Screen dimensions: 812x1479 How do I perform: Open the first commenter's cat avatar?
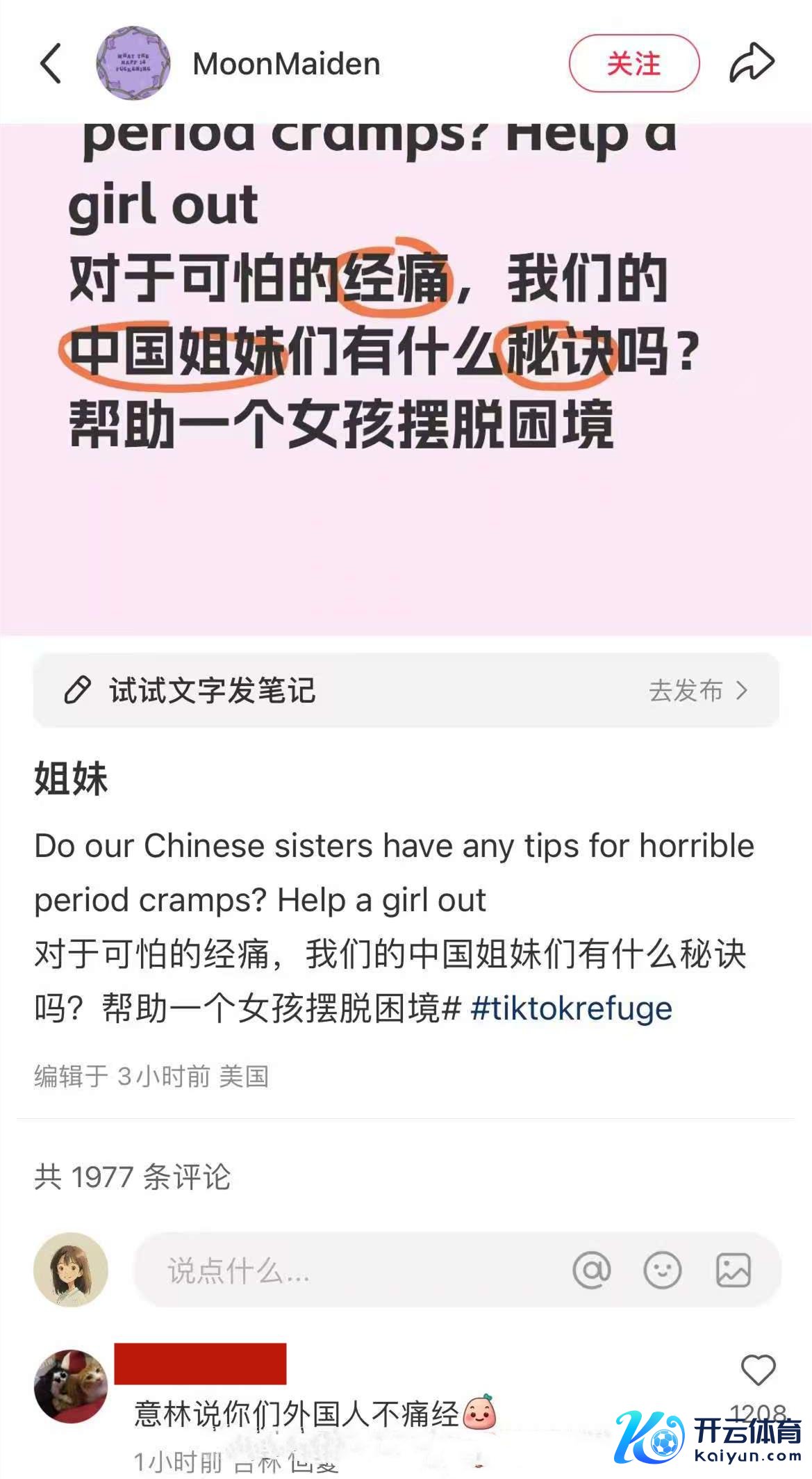coord(71,1386)
